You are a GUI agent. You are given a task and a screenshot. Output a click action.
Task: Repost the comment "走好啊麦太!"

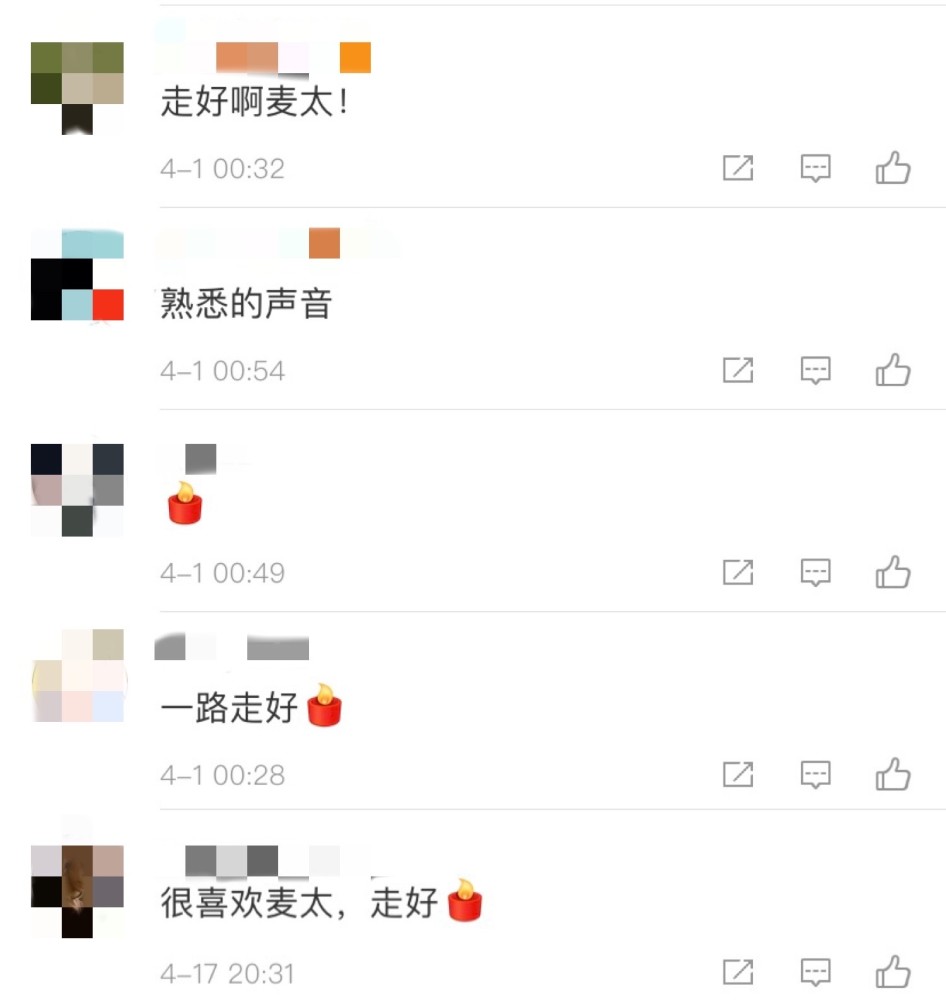737,169
